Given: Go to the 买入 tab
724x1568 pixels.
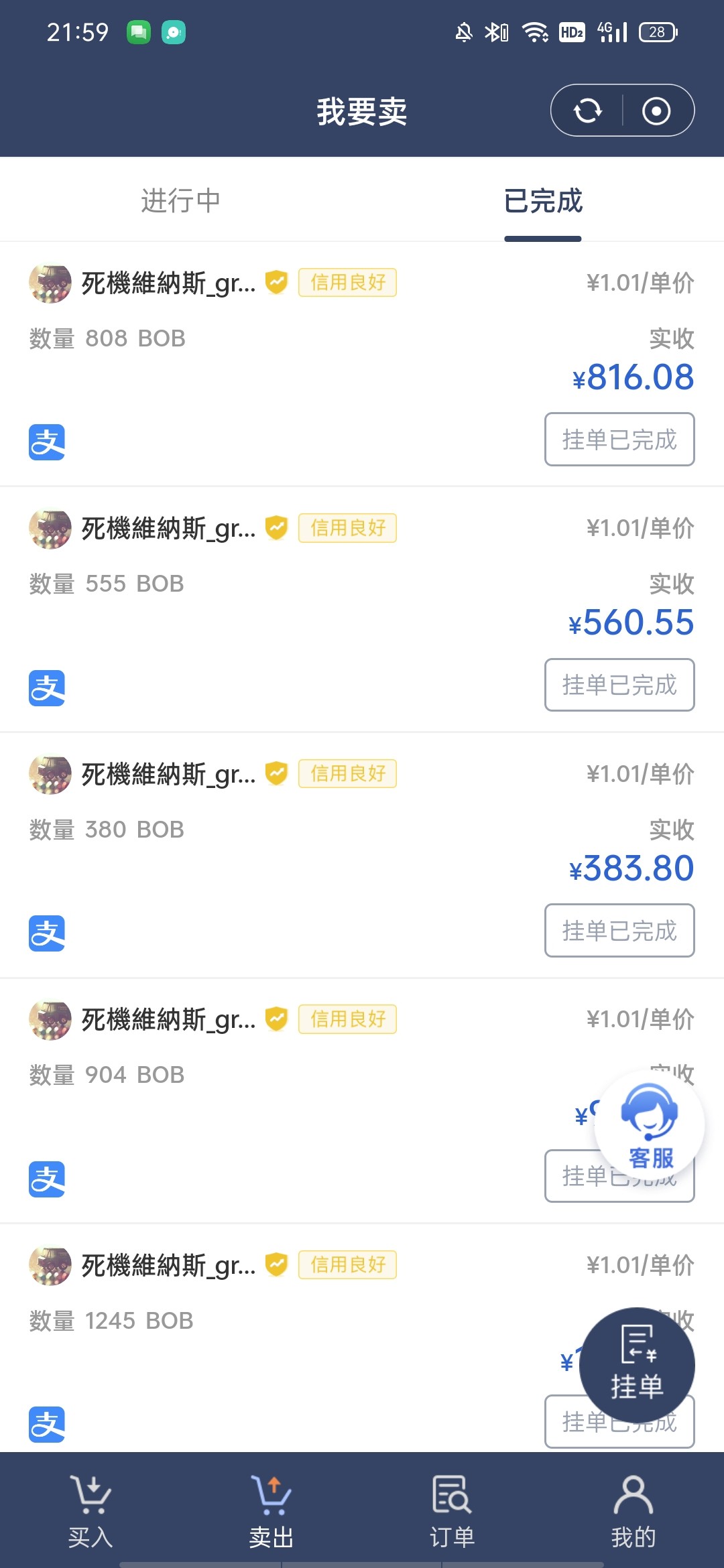Looking at the screenshot, I should pyautogui.click(x=90, y=1511).
